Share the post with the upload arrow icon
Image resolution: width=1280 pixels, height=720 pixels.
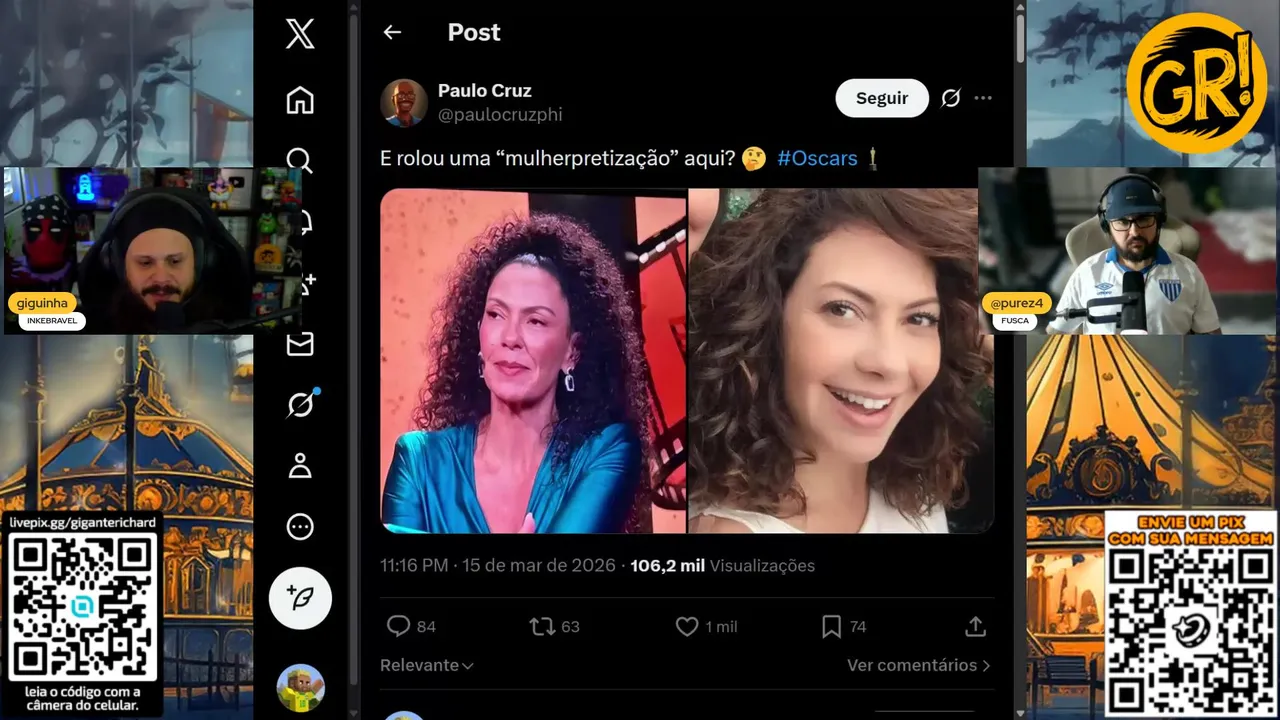coord(975,626)
